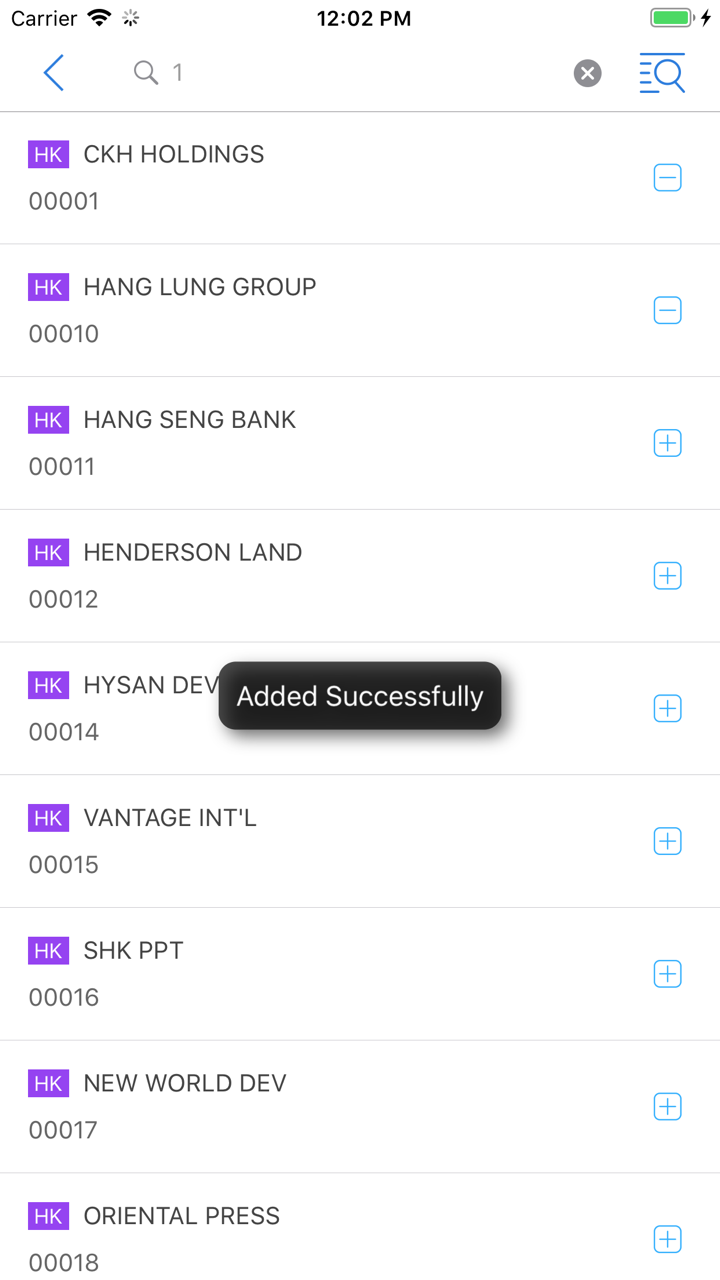Clear the search field with the X icon
The height and width of the screenshot is (1280, 720).
(587, 73)
